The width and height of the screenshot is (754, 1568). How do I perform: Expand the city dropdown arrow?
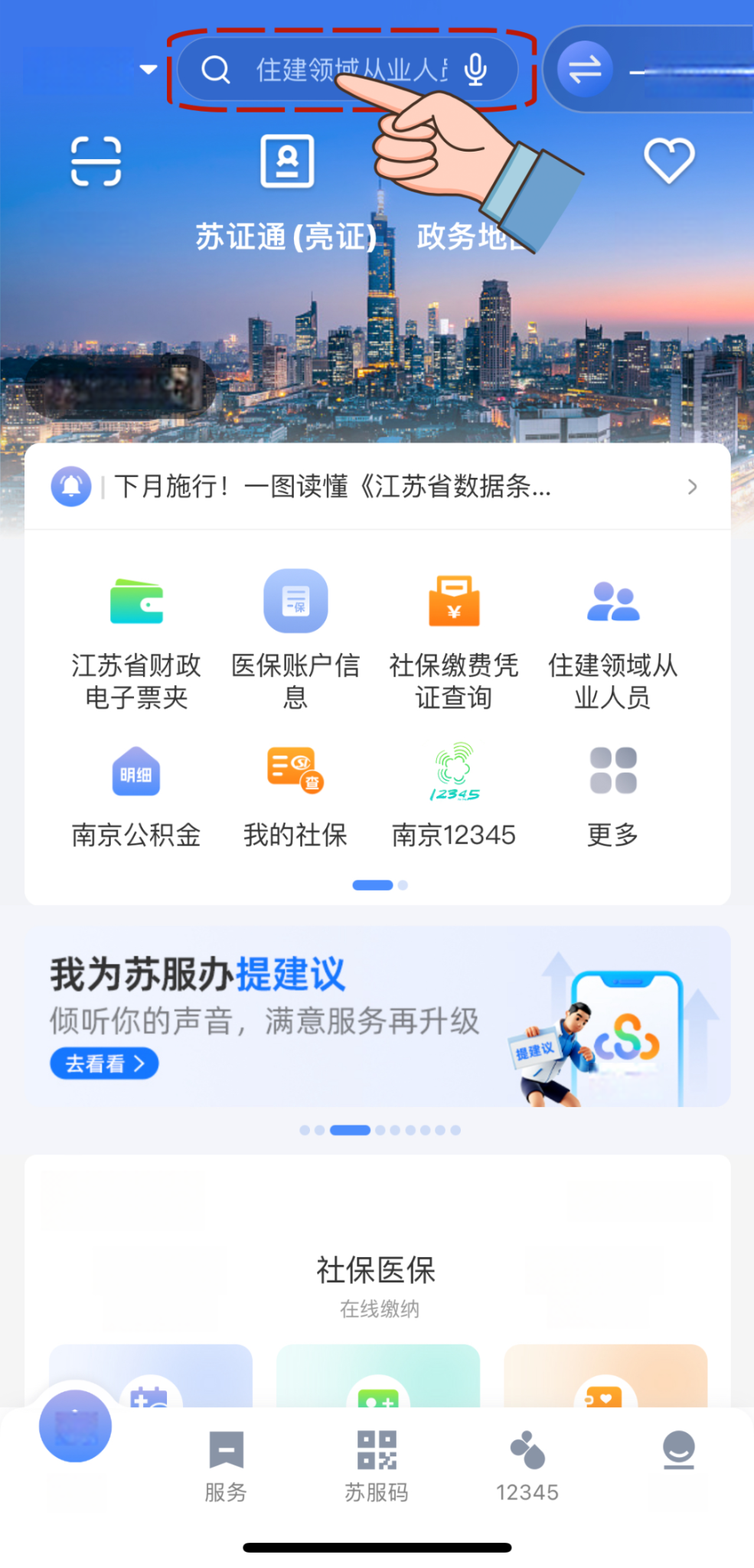[149, 70]
